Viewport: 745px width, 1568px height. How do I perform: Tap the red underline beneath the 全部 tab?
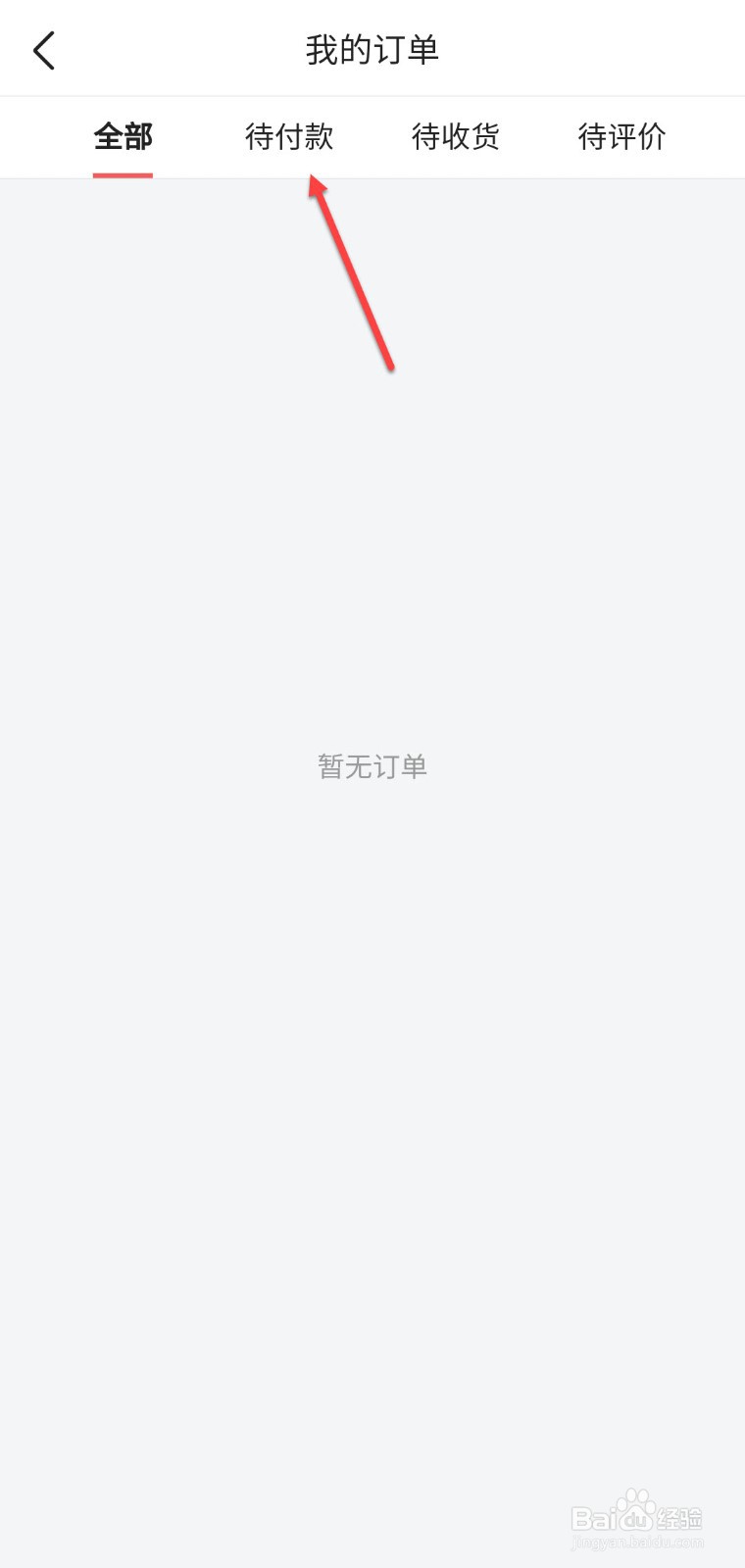(x=123, y=174)
